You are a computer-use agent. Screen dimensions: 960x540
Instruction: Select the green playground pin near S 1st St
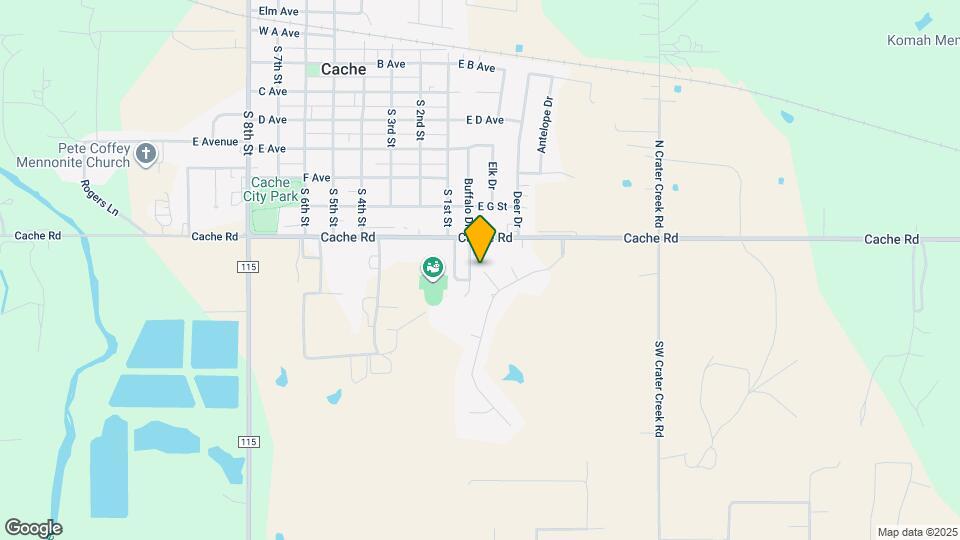point(433,267)
